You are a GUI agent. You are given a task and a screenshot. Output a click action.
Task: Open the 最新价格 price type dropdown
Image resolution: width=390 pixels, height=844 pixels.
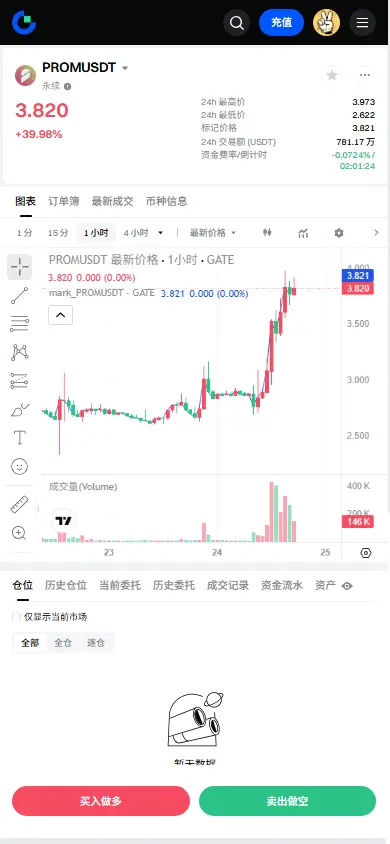tap(212, 233)
